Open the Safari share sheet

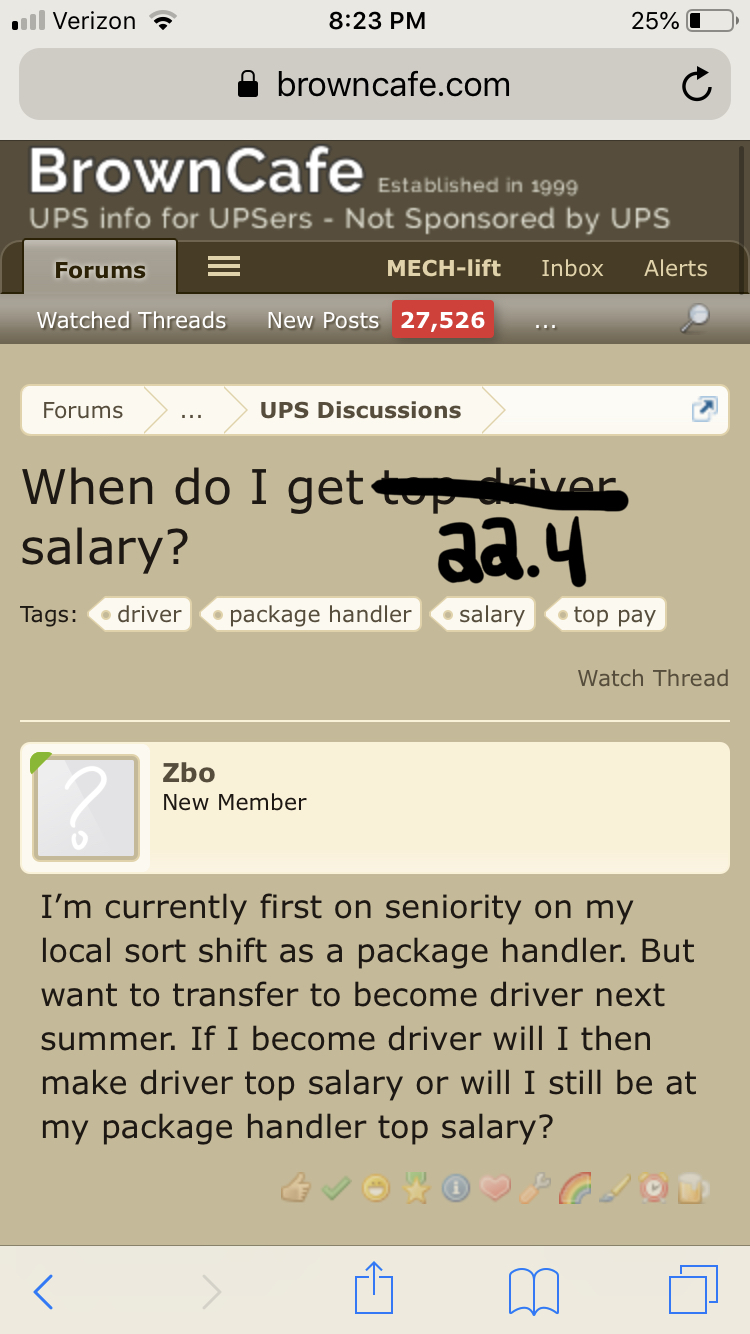374,1290
